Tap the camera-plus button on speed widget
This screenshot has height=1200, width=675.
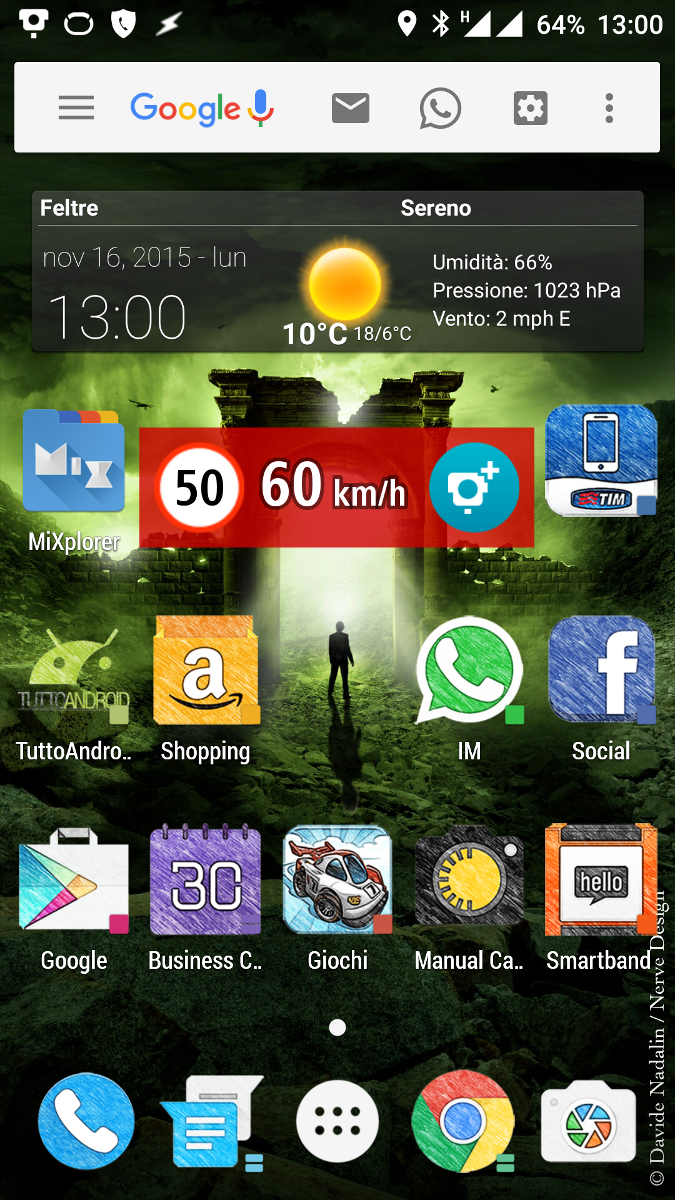(474, 487)
